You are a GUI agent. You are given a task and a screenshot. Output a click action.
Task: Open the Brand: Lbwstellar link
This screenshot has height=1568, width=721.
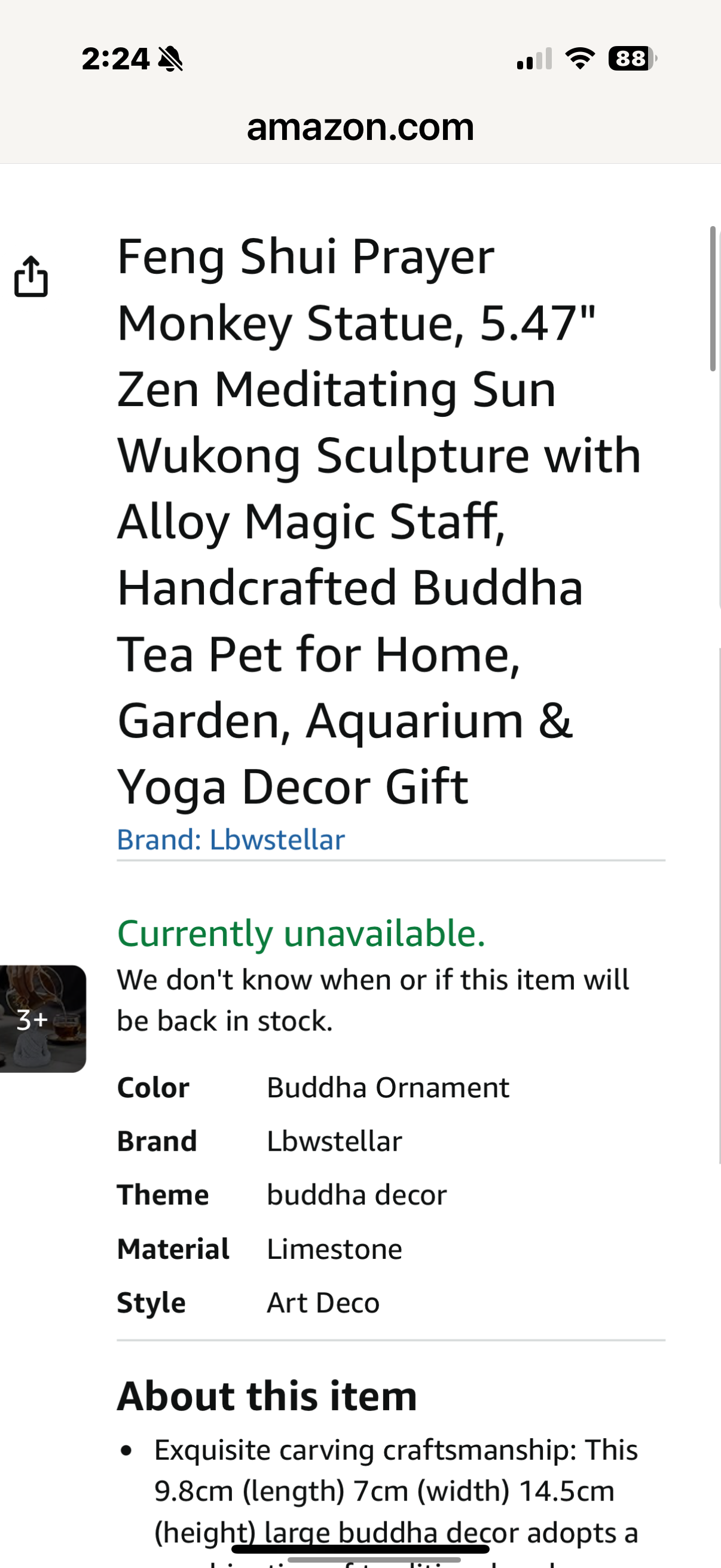(231, 840)
